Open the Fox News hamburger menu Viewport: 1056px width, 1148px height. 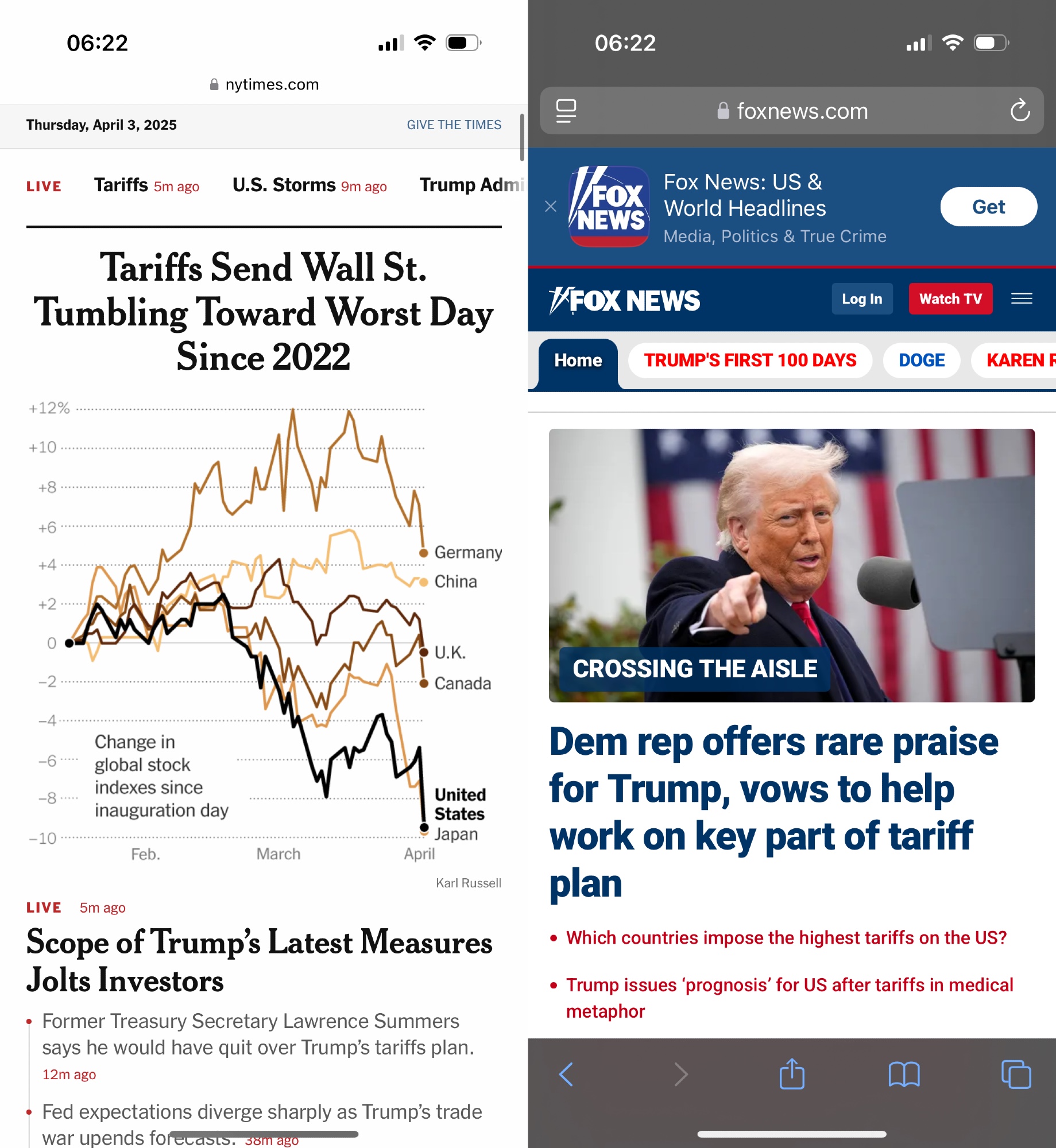(1021, 298)
